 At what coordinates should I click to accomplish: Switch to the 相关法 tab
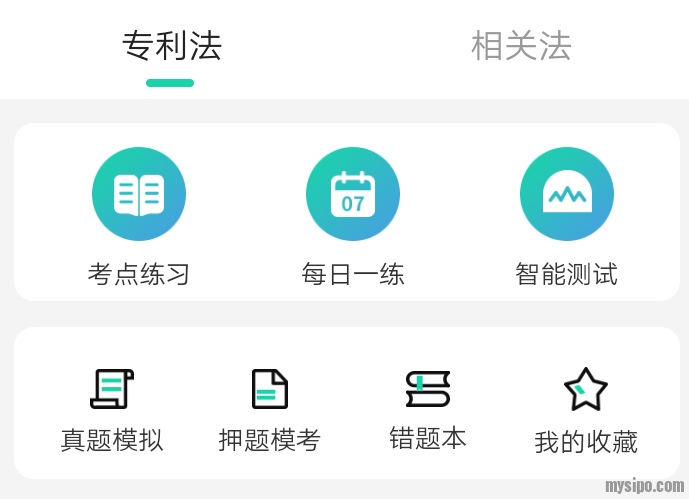tap(521, 46)
